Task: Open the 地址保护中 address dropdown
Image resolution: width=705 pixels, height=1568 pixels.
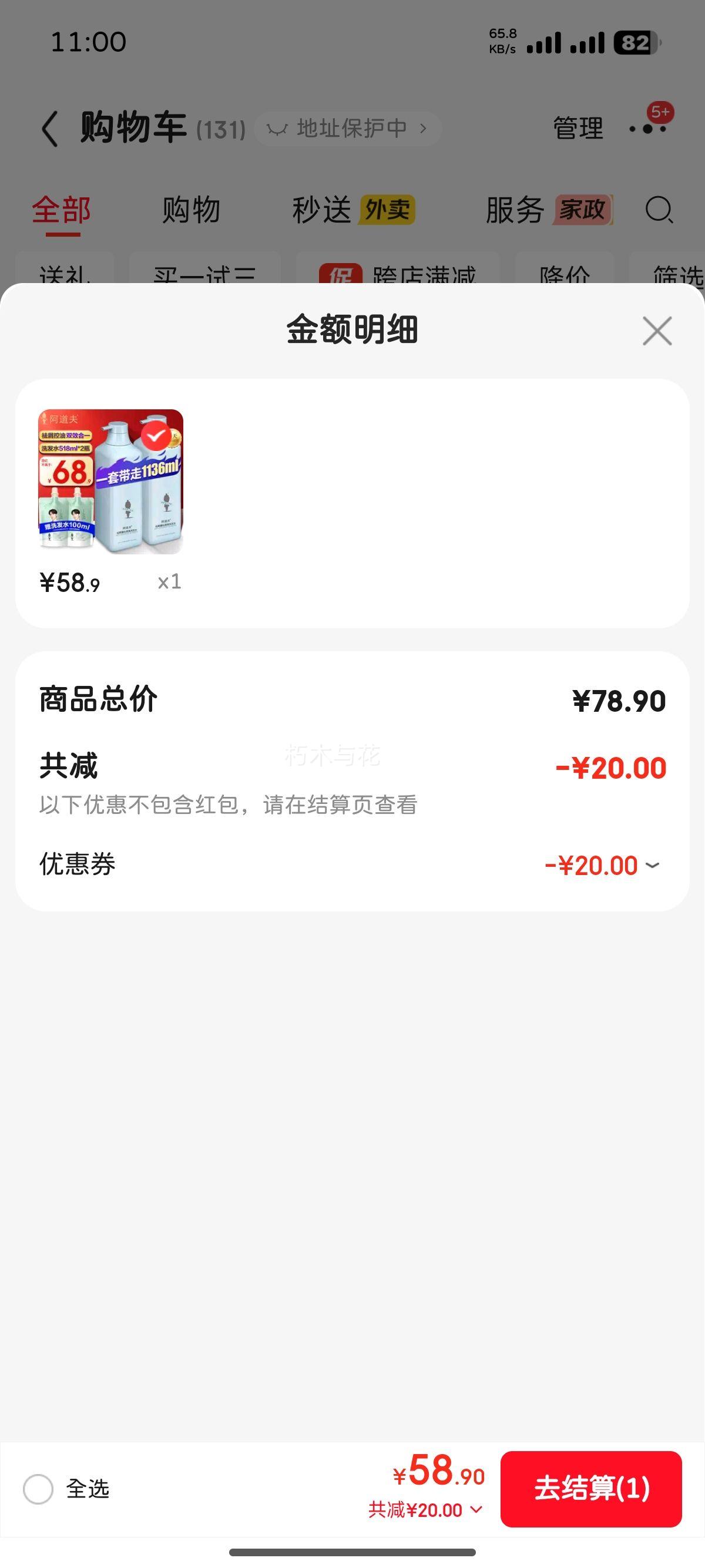Action: [x=347, y=128]
